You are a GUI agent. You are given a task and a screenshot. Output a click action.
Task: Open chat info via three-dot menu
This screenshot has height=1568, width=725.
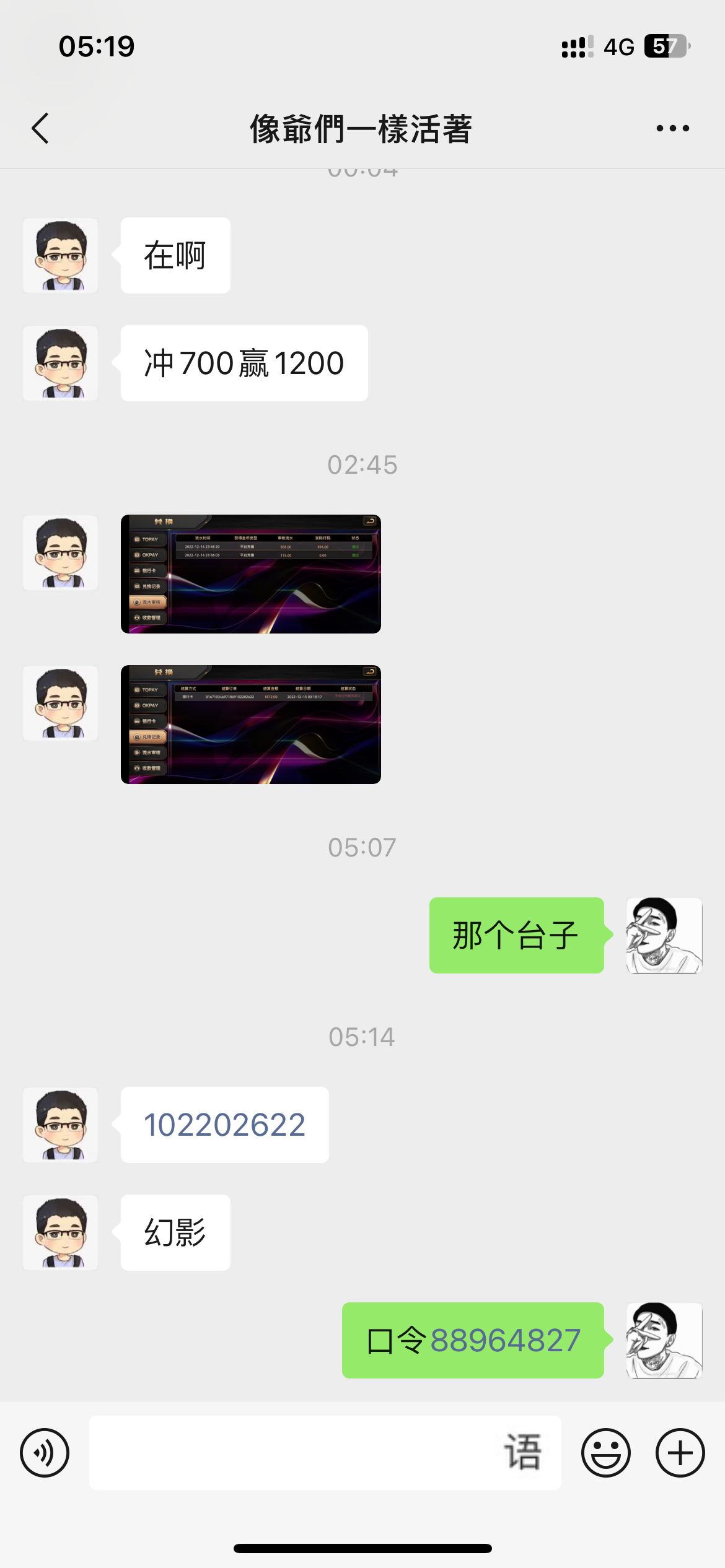click(x=672, y=129)
